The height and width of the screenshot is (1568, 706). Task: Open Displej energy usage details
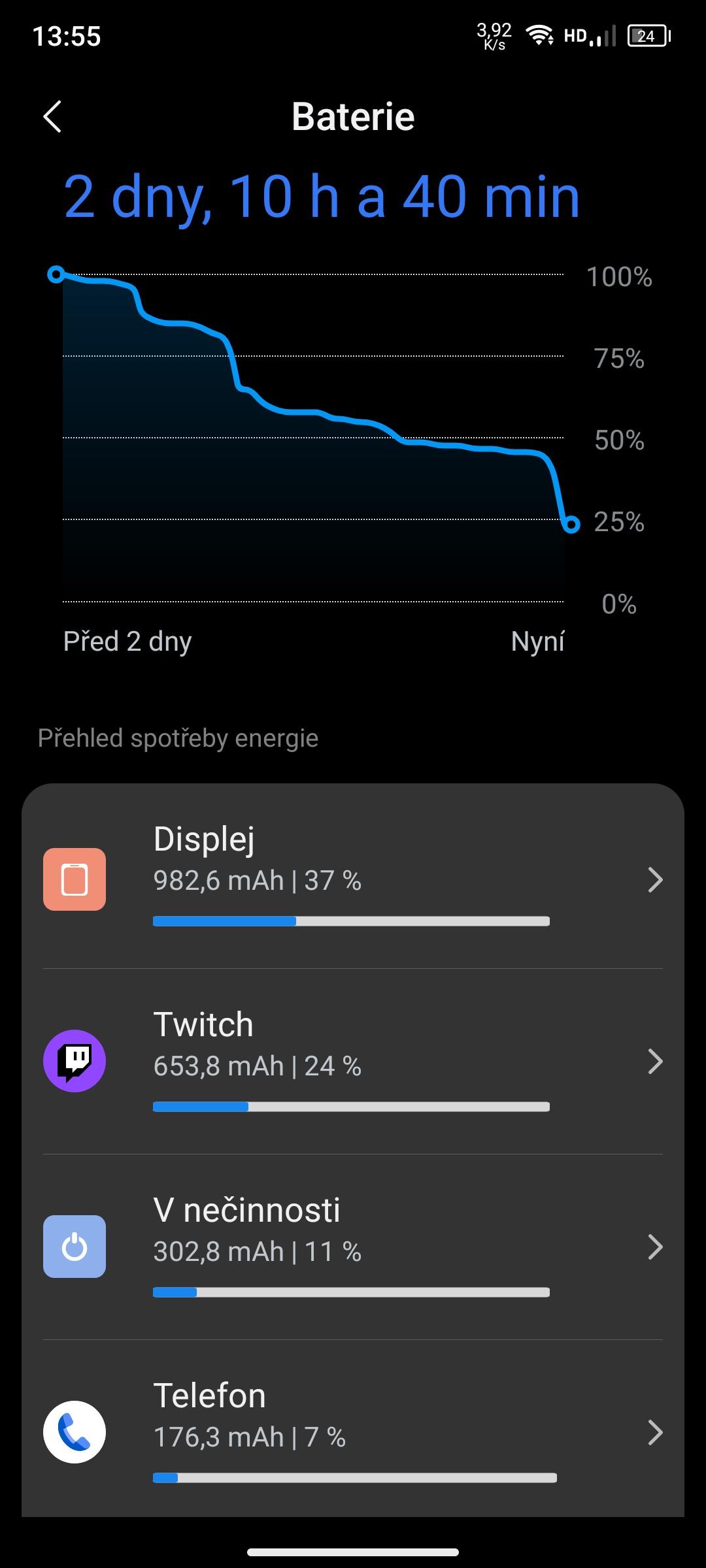(353, 877)
